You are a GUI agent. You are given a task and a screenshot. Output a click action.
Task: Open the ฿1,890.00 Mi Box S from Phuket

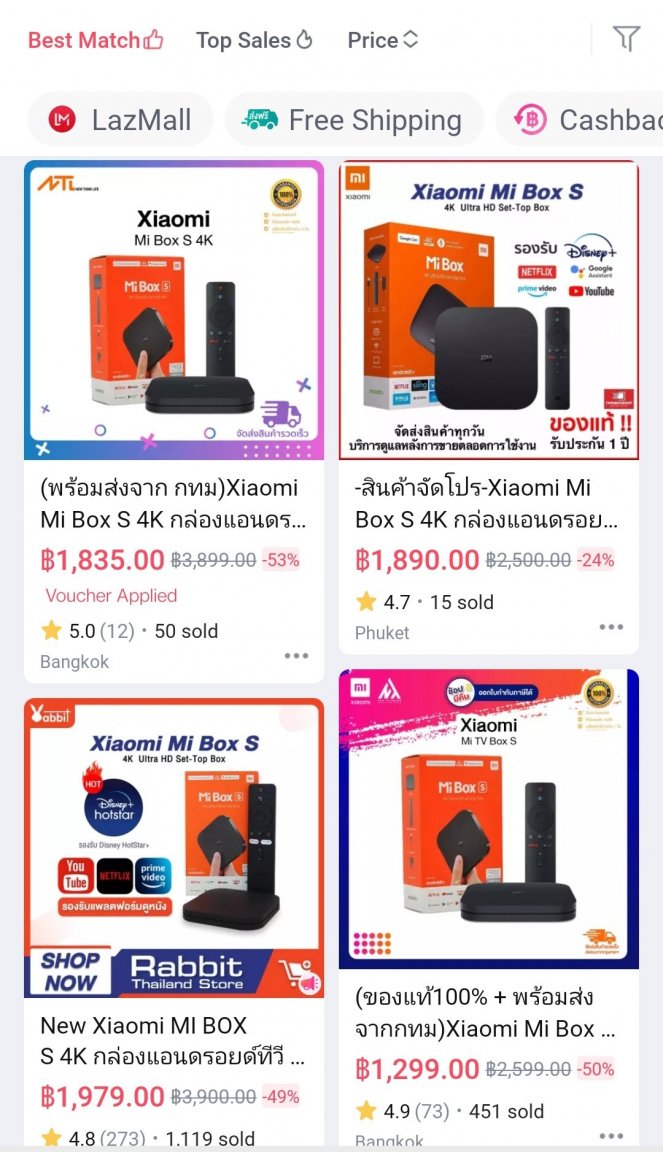tap(488, 310)
